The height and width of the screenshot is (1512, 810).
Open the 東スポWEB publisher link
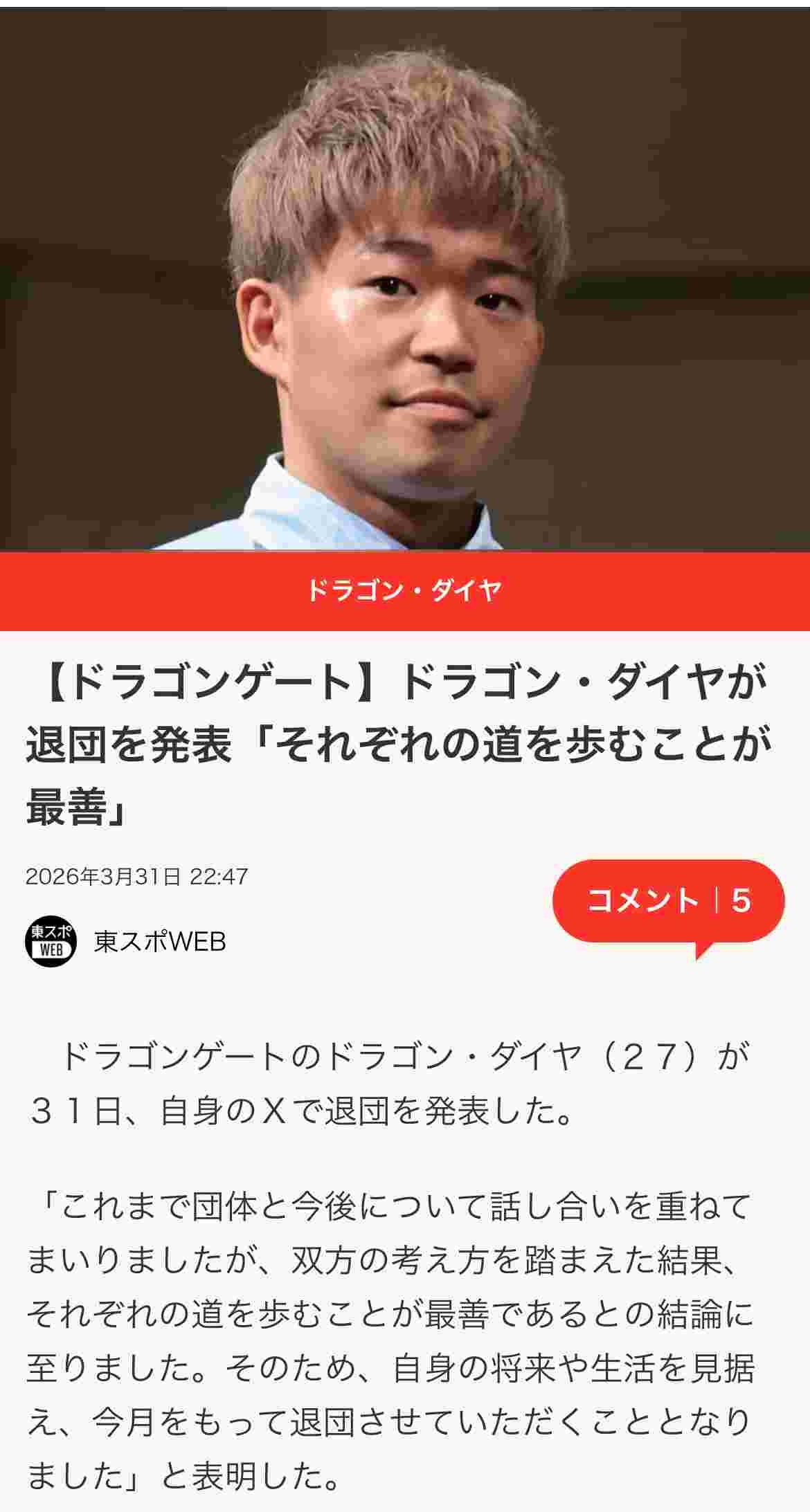[x=159, y=942]
